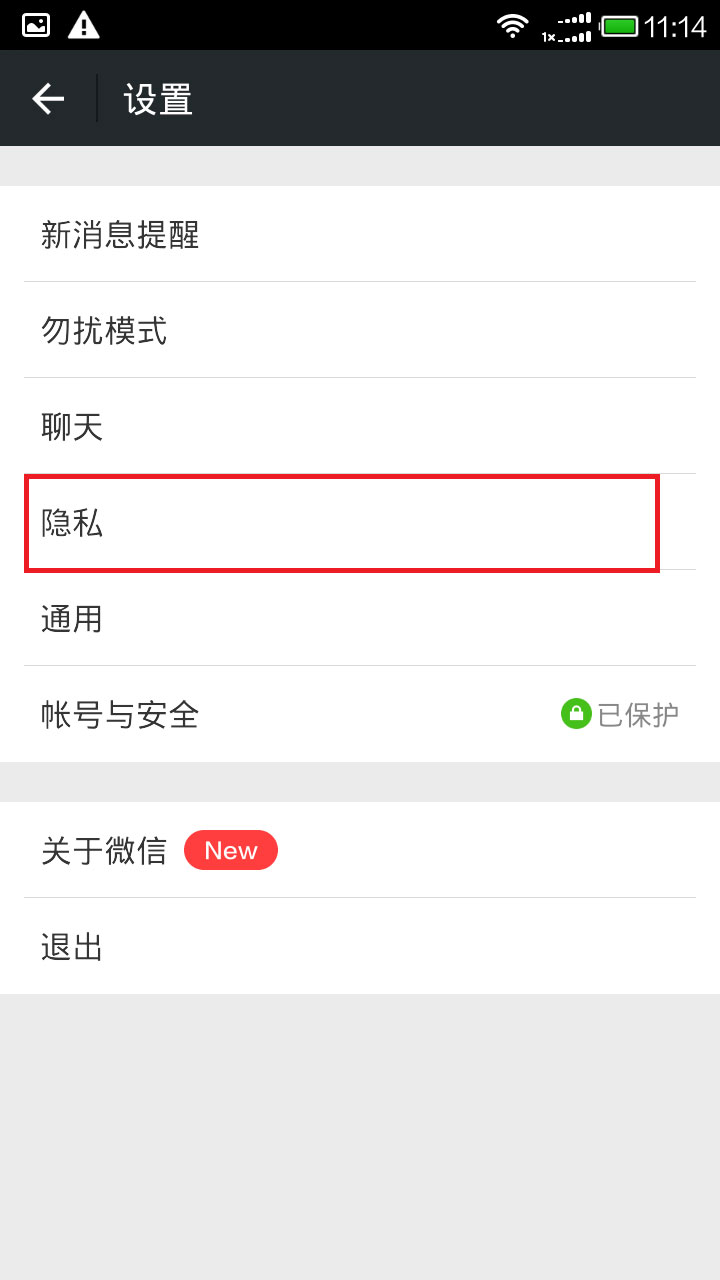Screen dimensions: 720x1280
Task: Open 聊天 settings
Action: coord(360,427)
